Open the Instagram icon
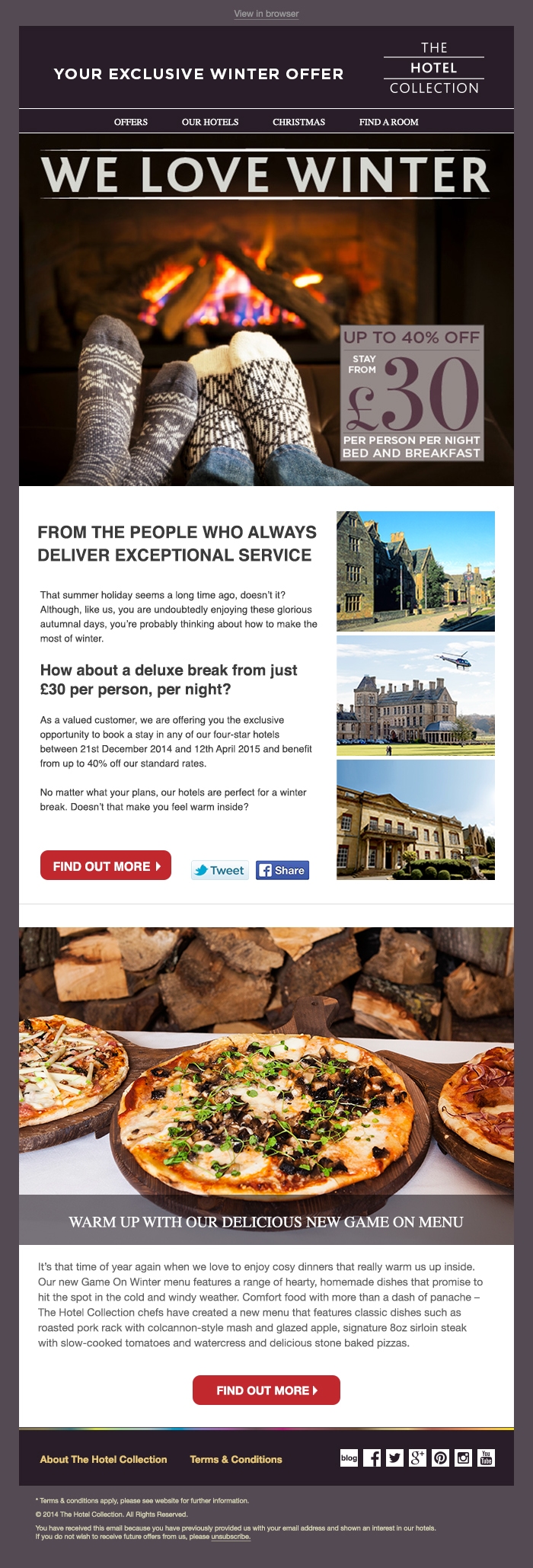This screenshot has height=1568, width=533. pyautogui.click(x=463, y=1458)
